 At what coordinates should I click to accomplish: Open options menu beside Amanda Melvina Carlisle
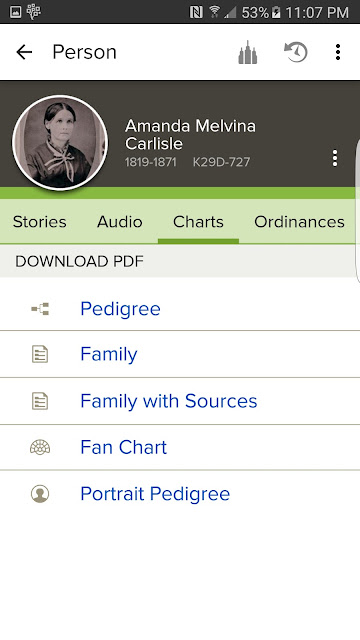(335, 158)
